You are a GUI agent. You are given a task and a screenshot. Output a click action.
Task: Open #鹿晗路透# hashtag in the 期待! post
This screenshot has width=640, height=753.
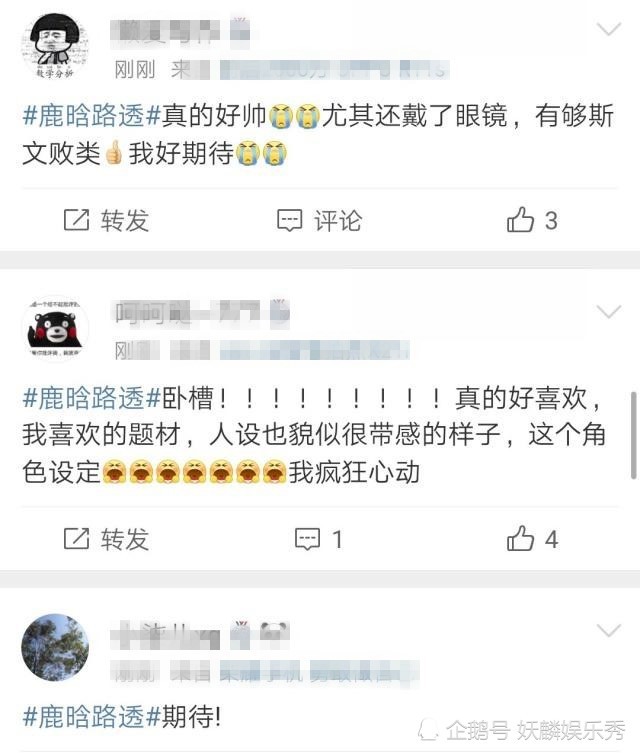(x=91, y=717)
